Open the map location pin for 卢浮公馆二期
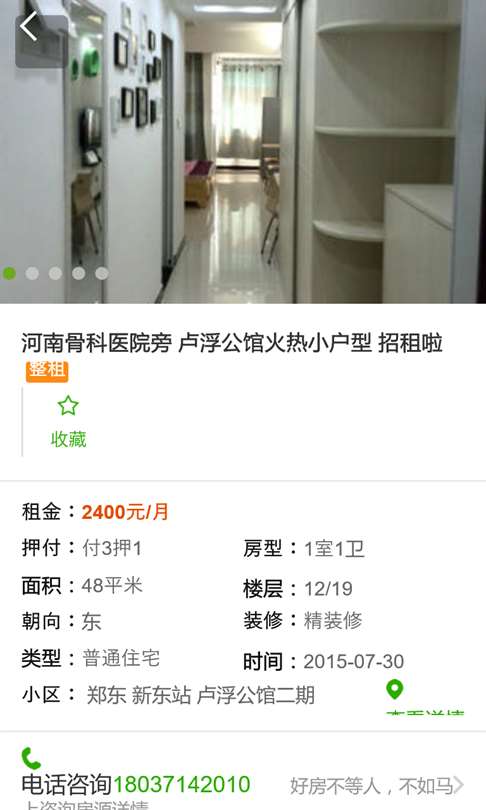Viewport: 486px width, 810px height. 395,689
